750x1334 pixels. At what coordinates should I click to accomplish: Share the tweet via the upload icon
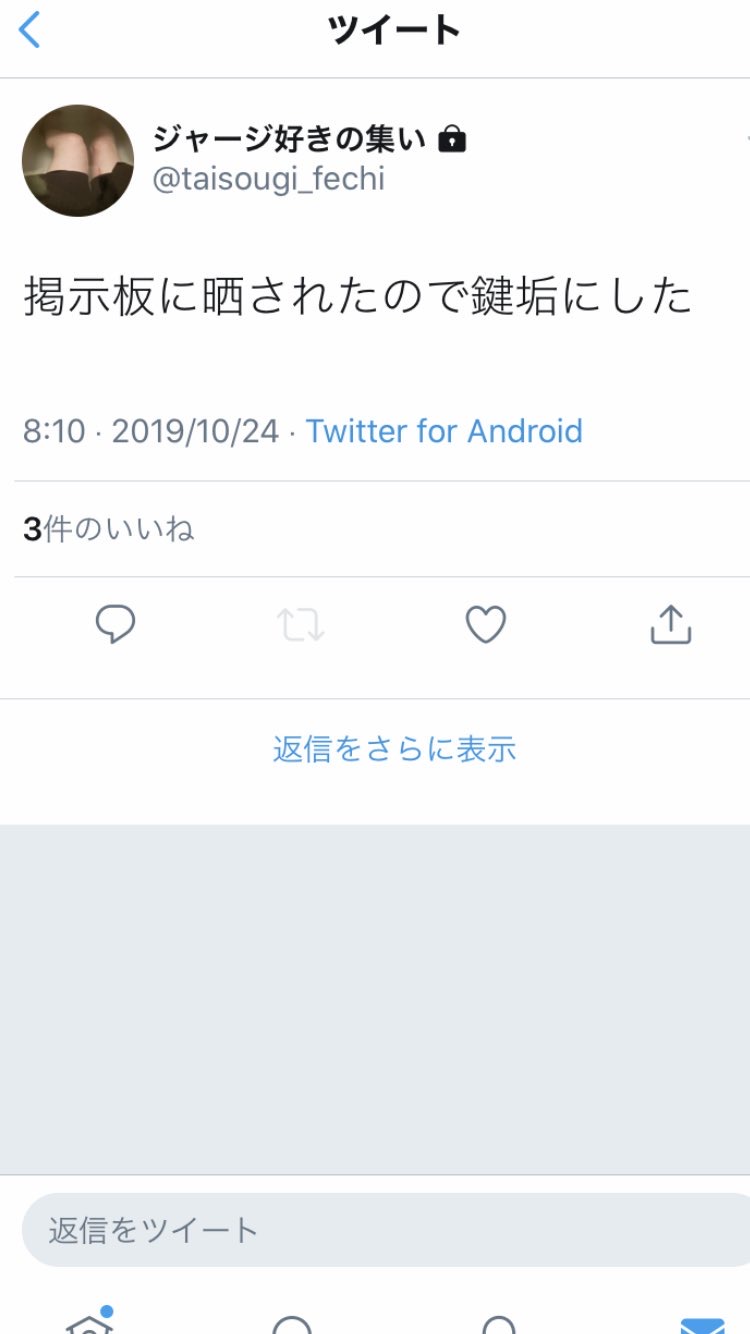671,625
